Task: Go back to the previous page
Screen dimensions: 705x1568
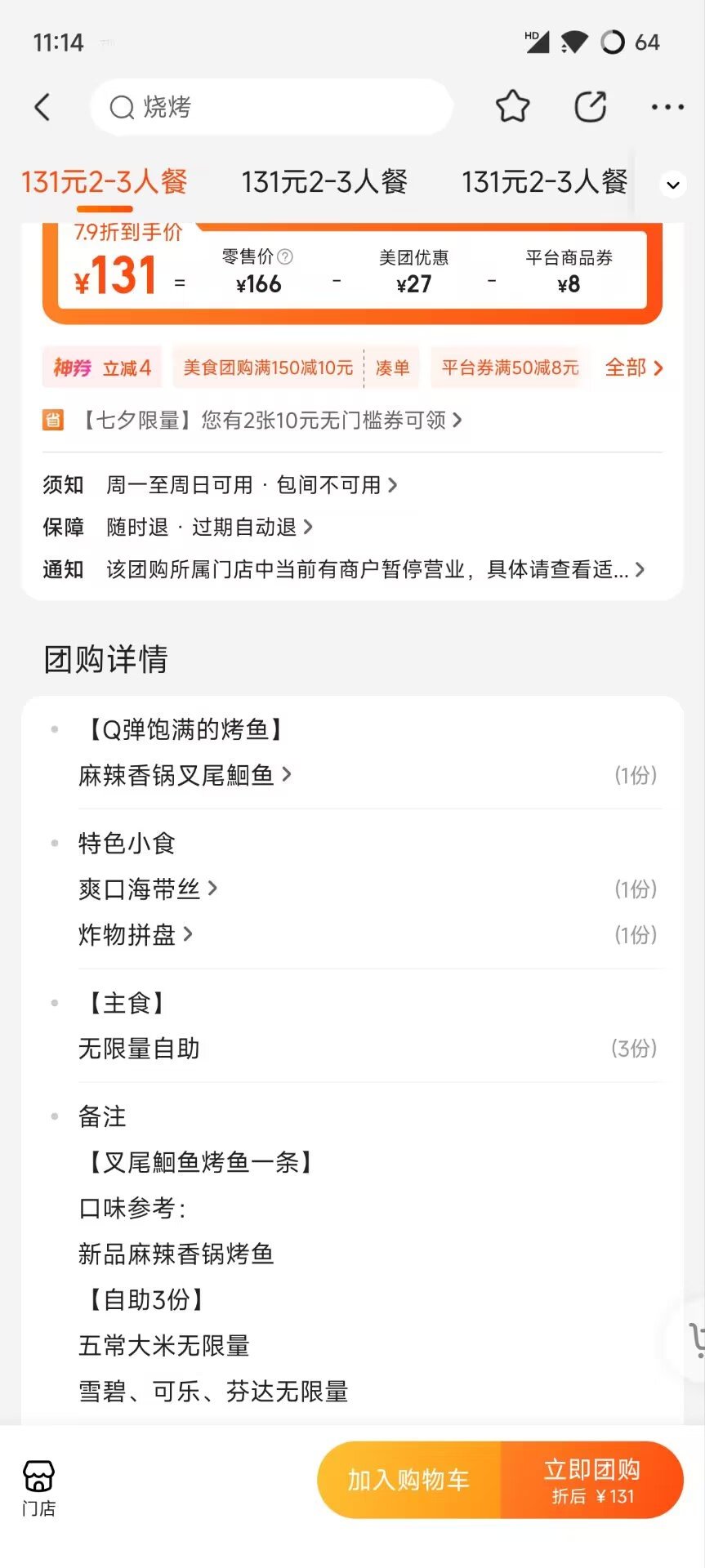Action: click(42, 107)
